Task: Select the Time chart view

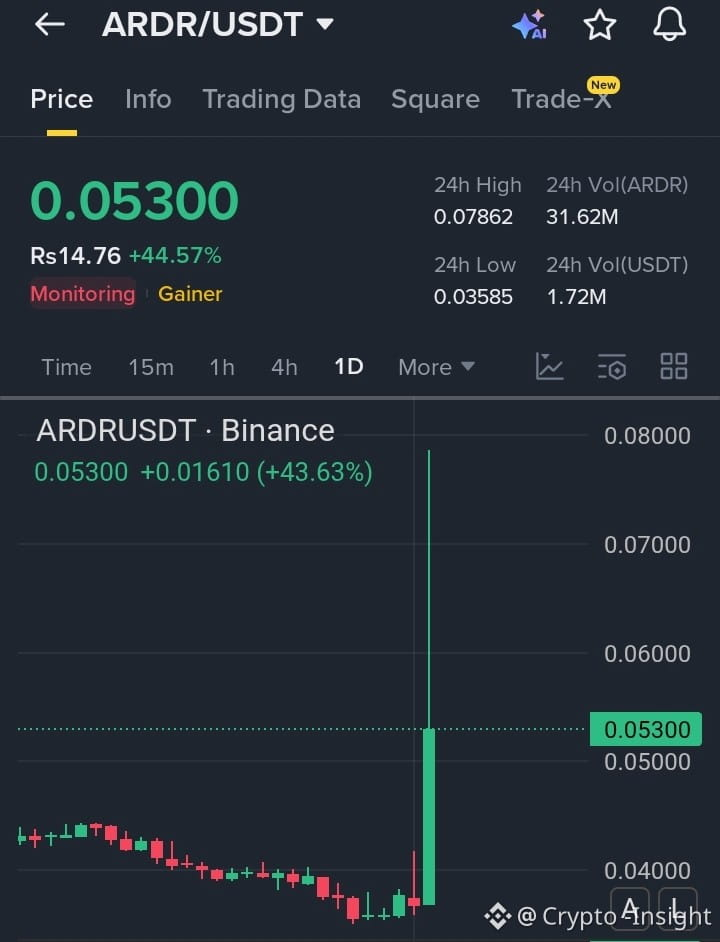Action: pos(66,367)
